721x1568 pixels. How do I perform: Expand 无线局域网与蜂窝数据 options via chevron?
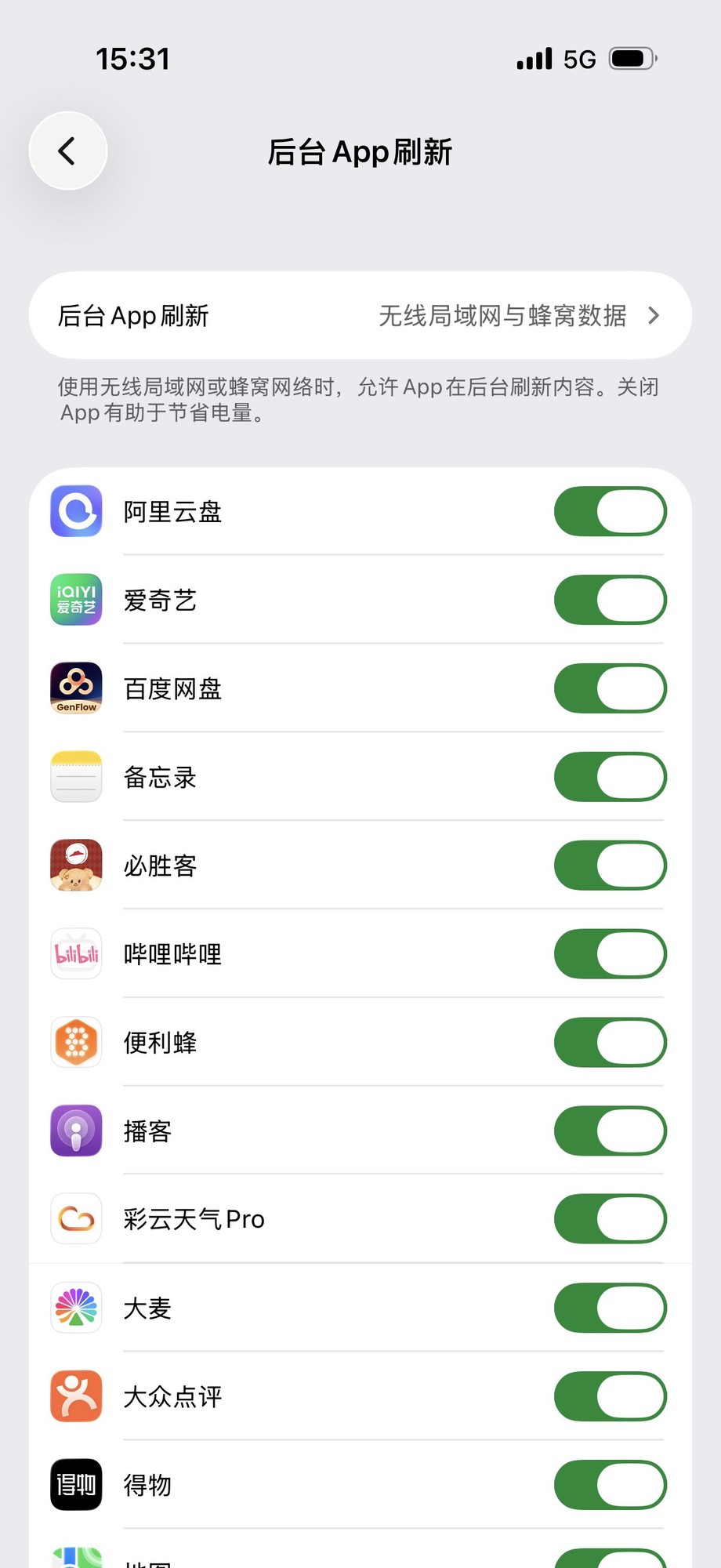pos(655,316)
